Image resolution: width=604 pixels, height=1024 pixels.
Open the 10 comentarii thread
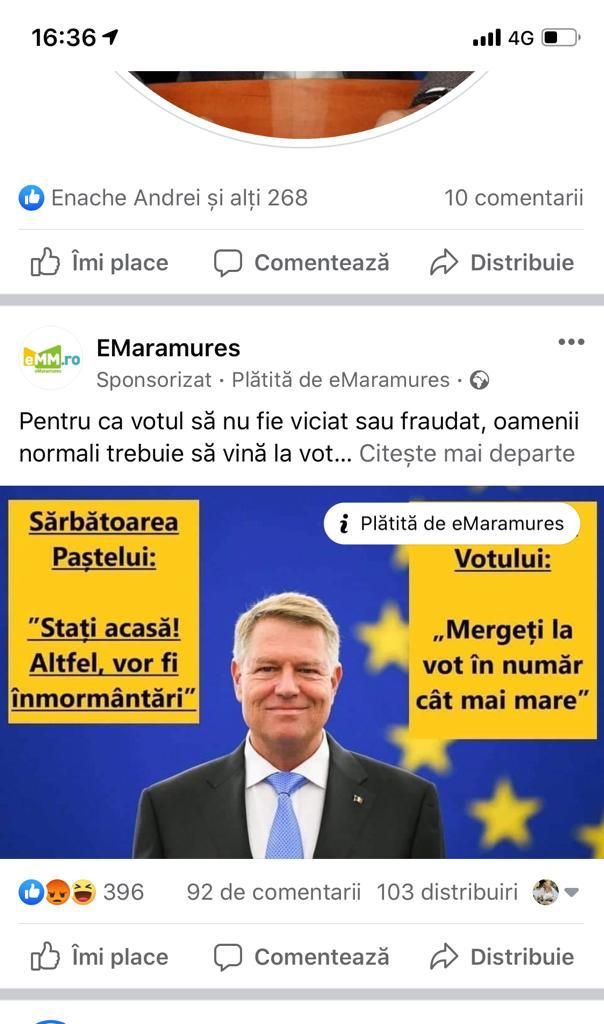(x=513, y=198)
